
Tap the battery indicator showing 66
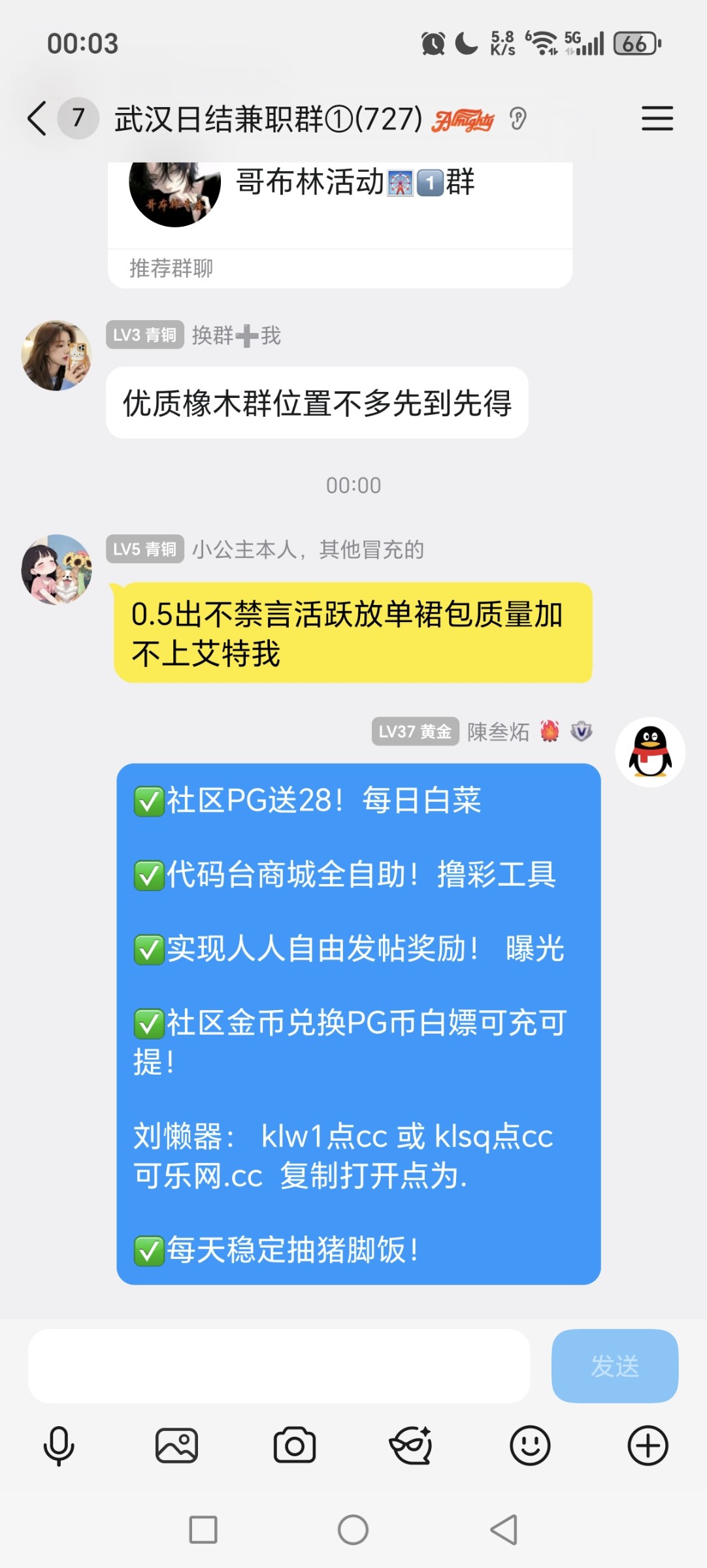tap(634, 44)
